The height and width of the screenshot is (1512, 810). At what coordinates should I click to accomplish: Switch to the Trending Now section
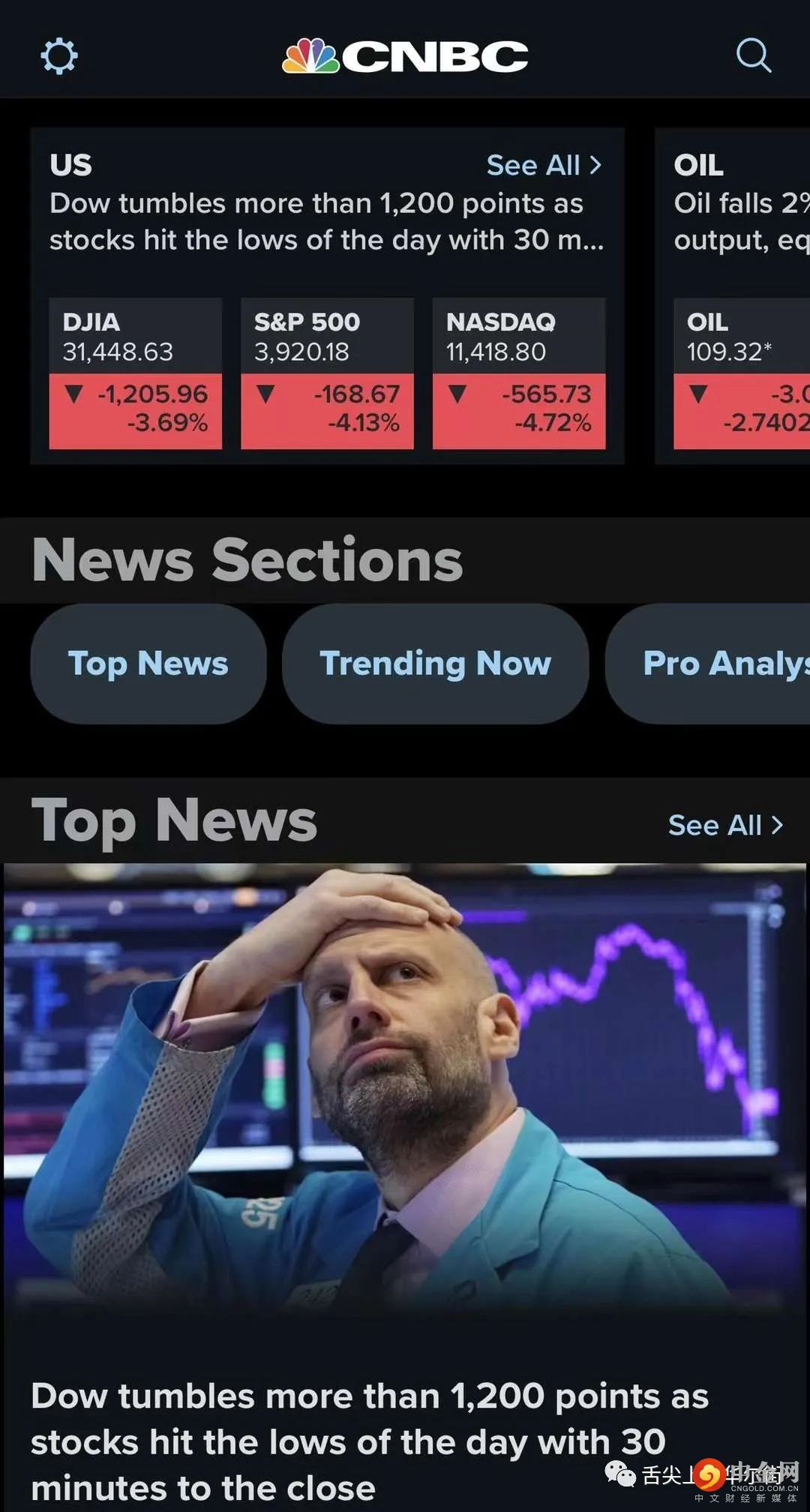pyautogui.click(x=435, y=664)
